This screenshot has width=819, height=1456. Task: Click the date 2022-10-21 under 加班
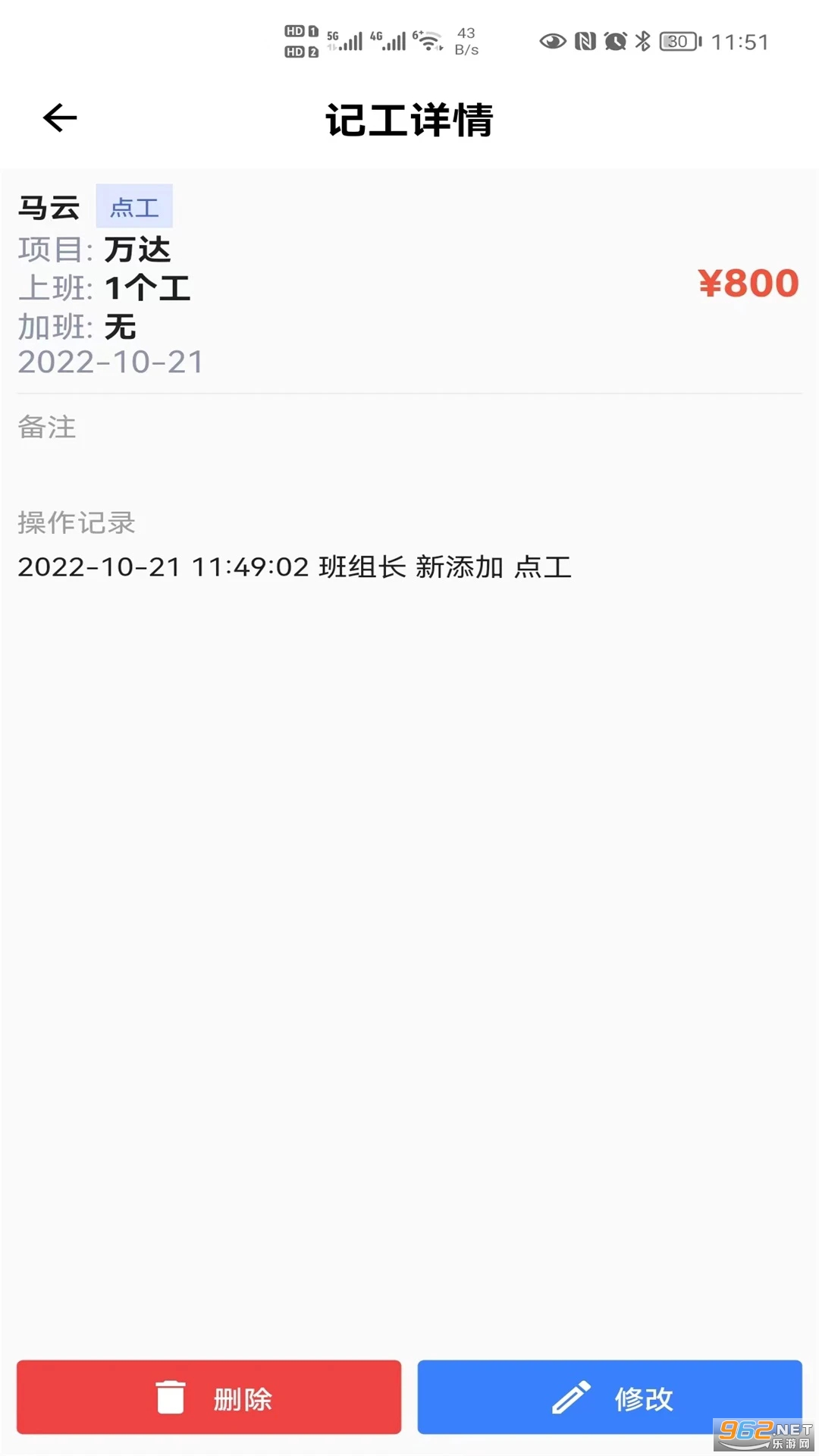110,363
